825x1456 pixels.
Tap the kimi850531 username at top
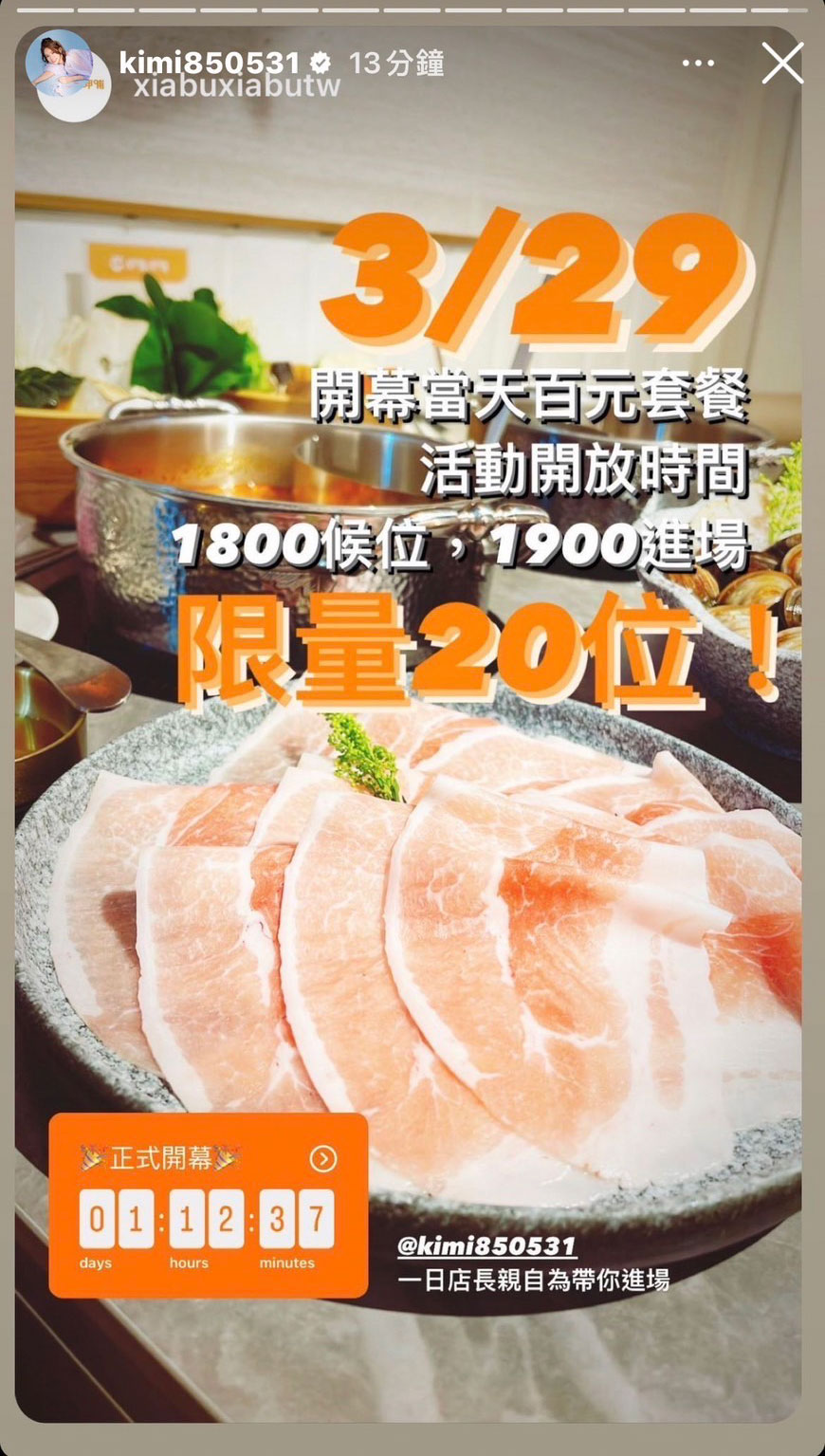click(x=209, y=63)
